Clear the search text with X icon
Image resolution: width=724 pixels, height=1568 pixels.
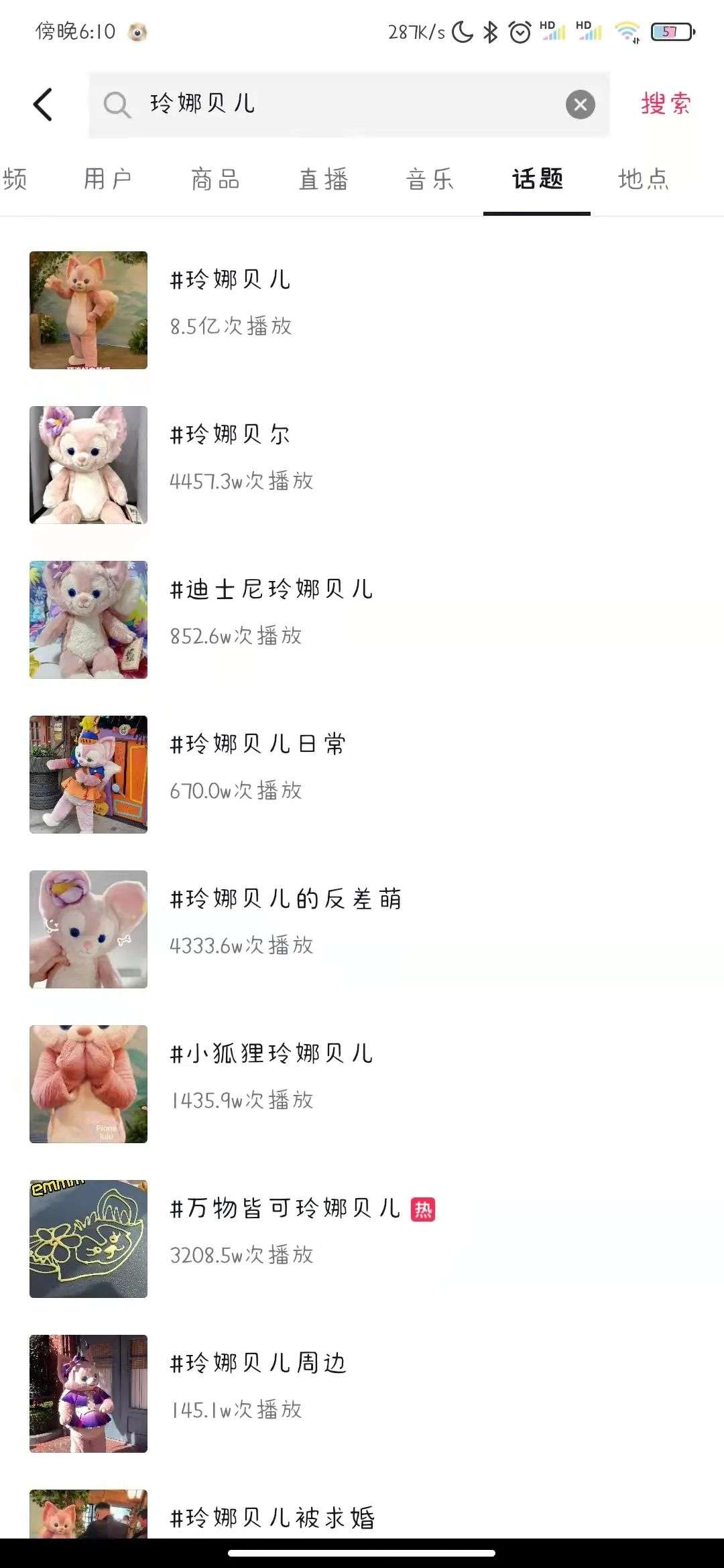point(580,105)
